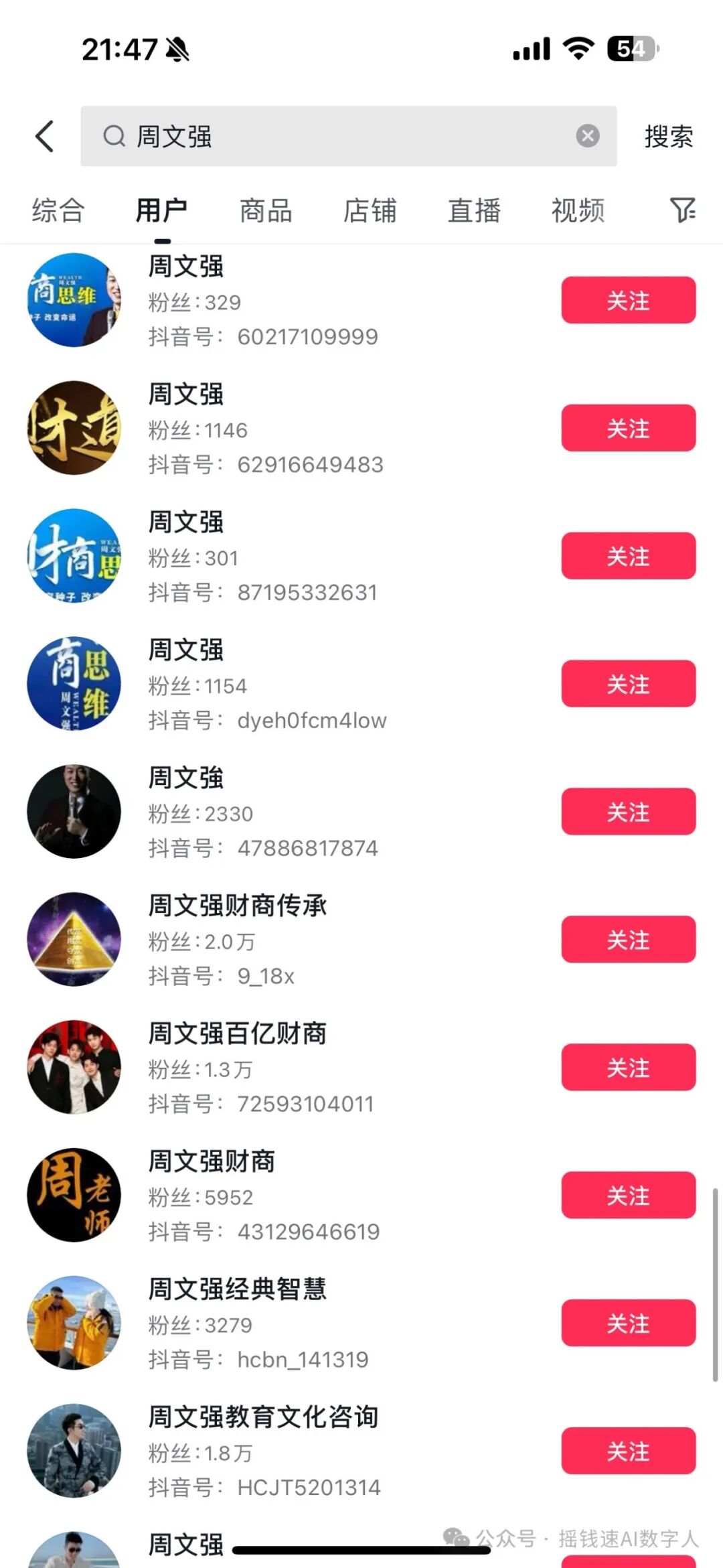The width and height of the screenshot is (723, 1568).
Task: Switch to the 综合 tab
Action: click(58, 210)
